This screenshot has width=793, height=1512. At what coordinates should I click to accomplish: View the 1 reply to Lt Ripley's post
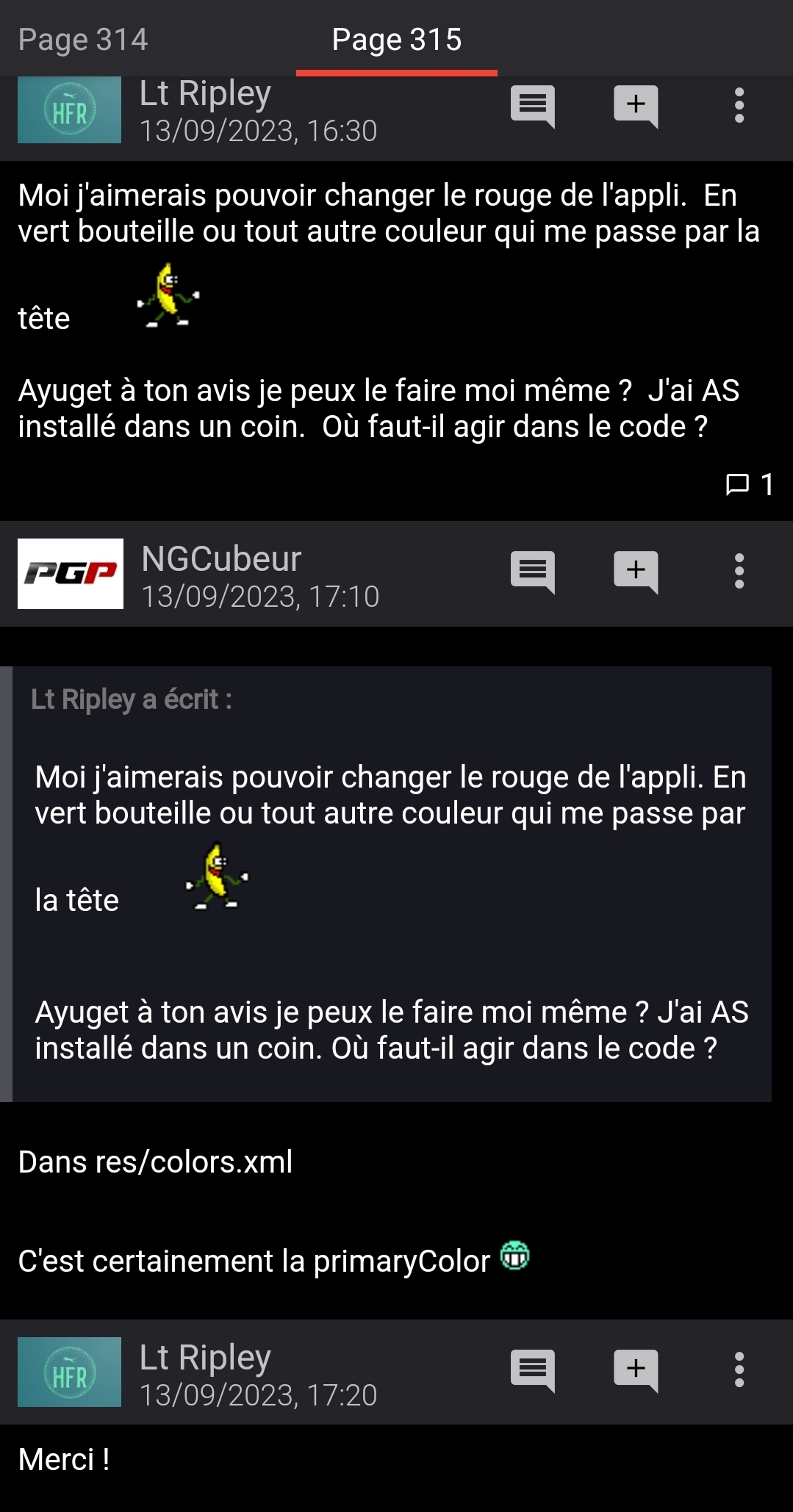[749, 485]
